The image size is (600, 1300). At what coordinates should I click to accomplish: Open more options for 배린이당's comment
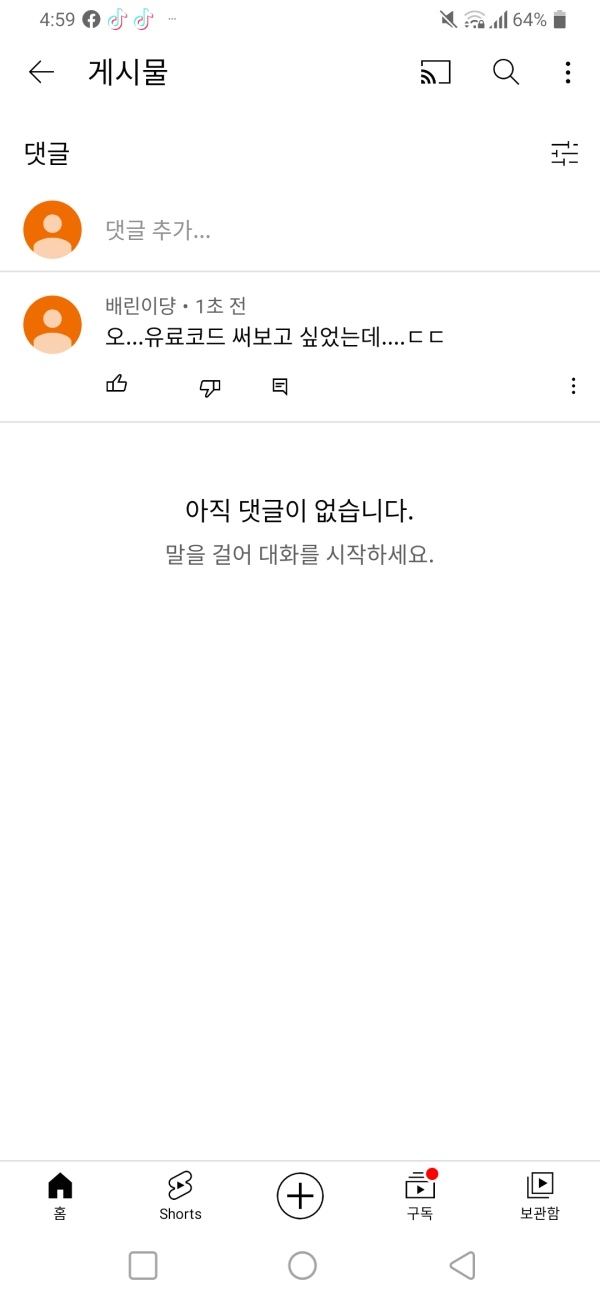click(x=573, y=386)
